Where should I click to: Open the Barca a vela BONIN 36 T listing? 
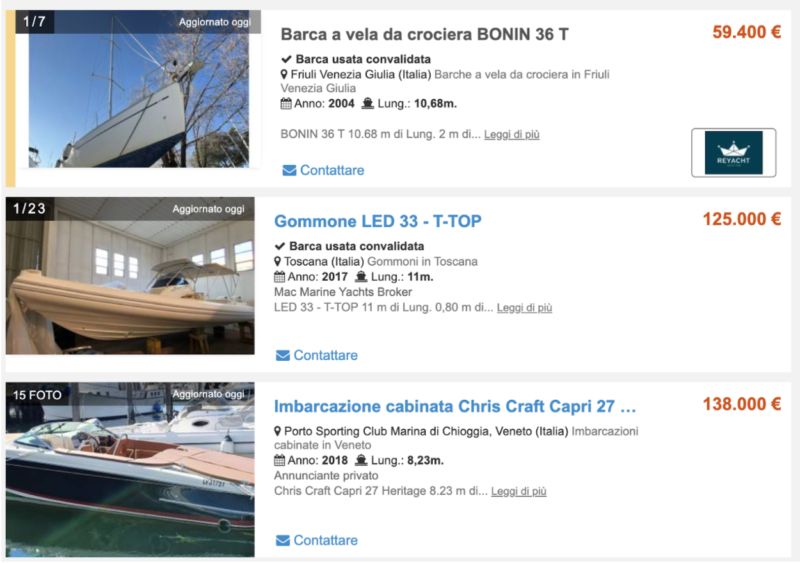point(424,34)
